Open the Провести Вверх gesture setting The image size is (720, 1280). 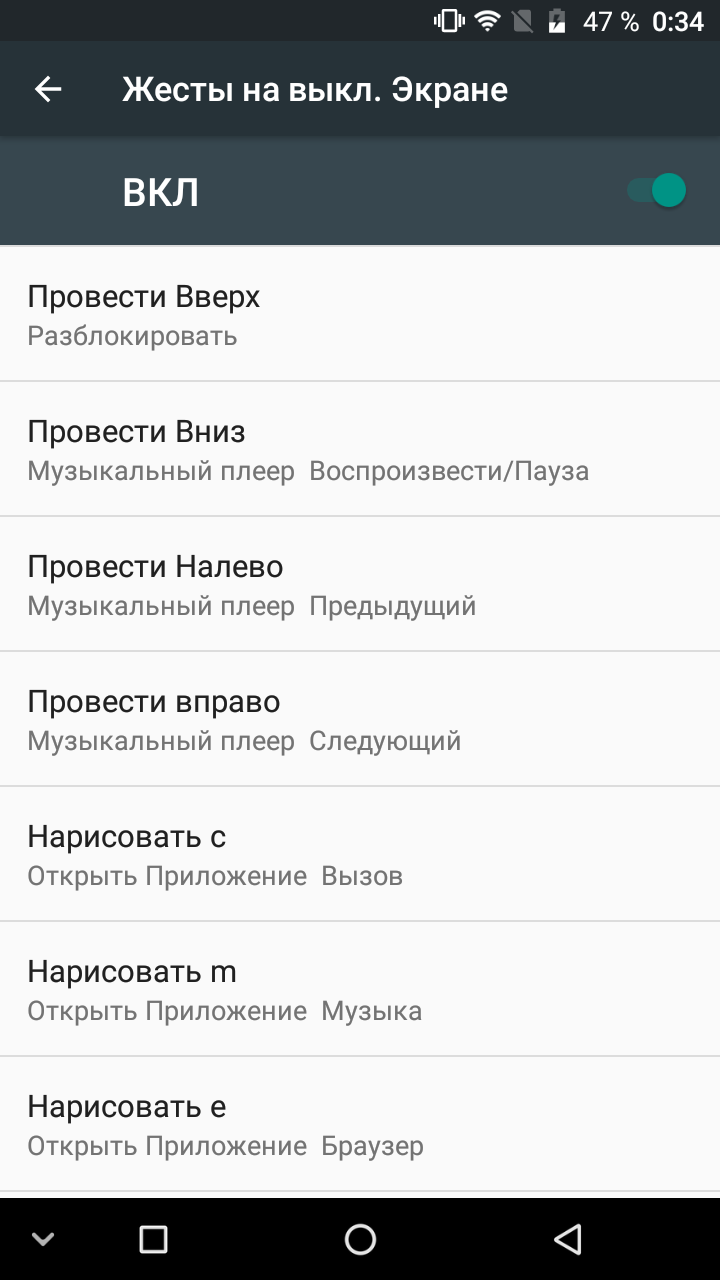coord(360,314)
